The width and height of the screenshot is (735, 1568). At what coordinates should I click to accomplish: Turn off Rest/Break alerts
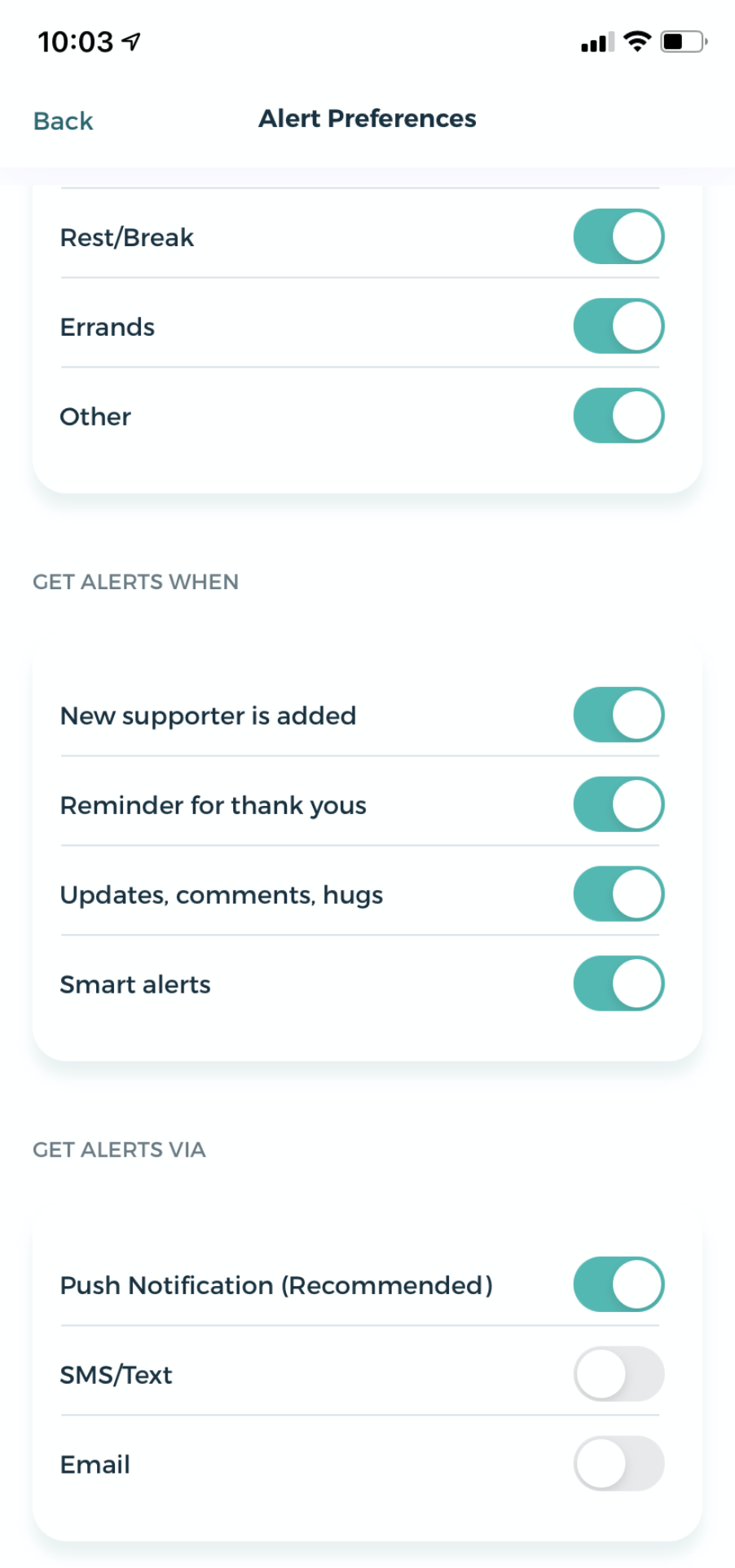coord(618,237)
